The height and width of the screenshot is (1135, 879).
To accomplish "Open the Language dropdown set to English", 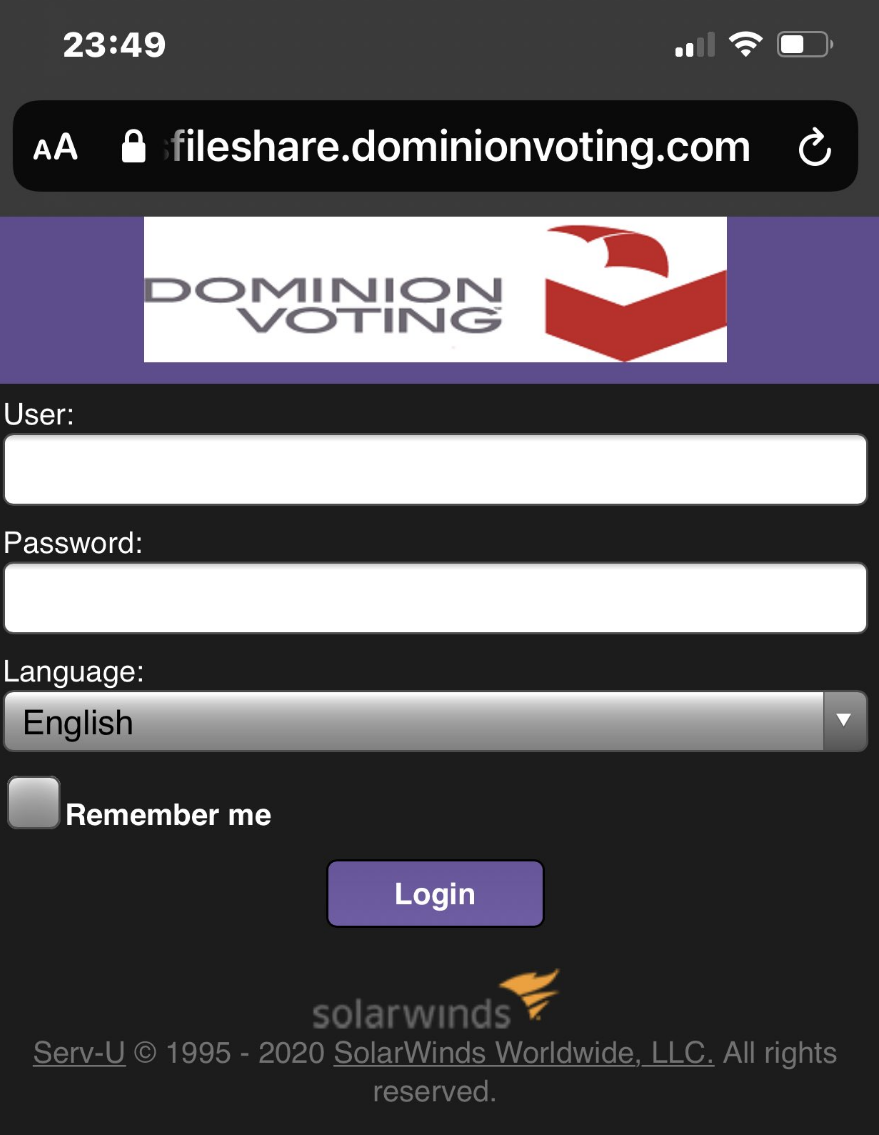I will 435,721.
